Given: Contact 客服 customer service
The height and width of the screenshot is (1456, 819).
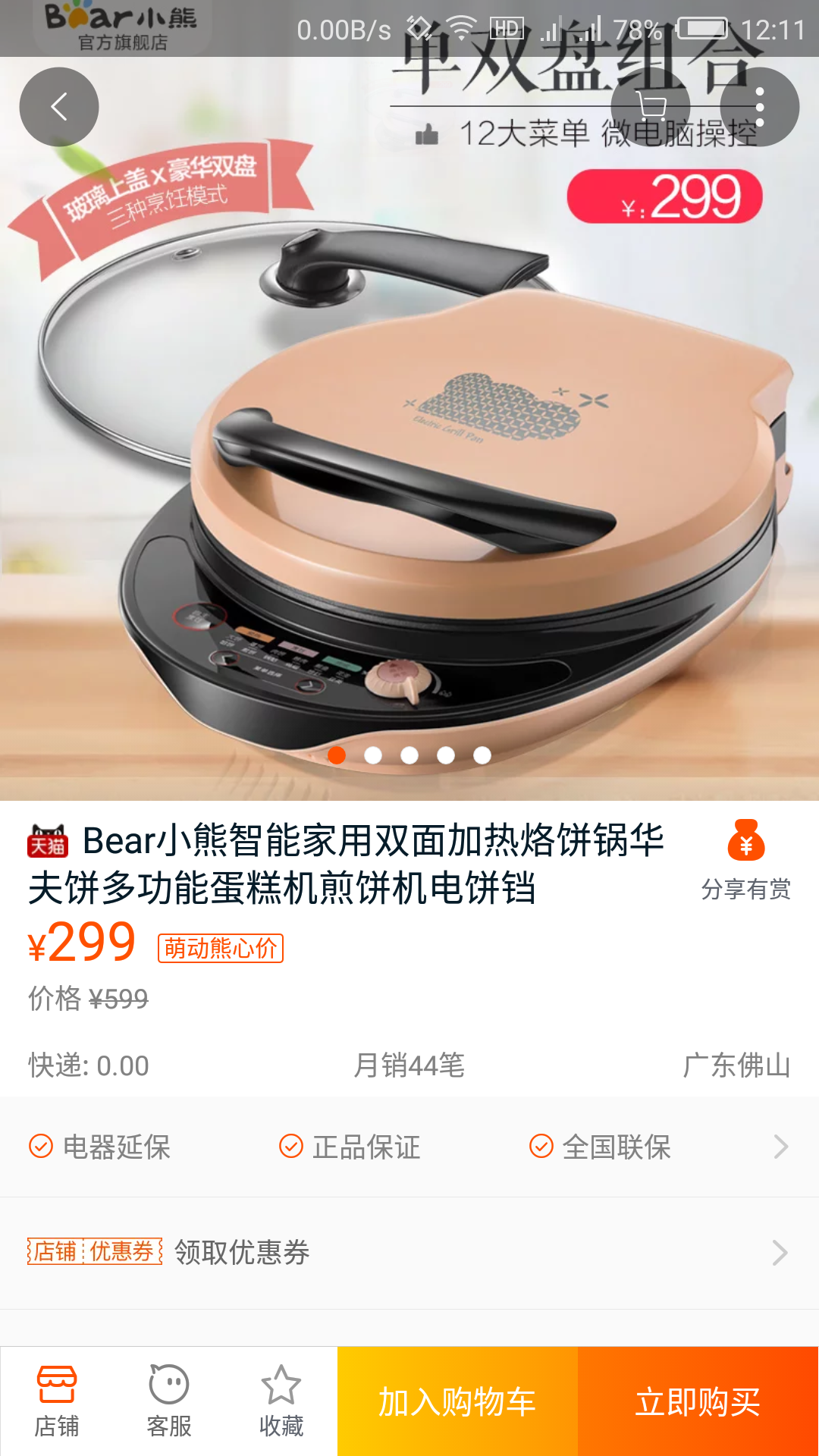Looking at the screenshot, I should pos(169,1401).
